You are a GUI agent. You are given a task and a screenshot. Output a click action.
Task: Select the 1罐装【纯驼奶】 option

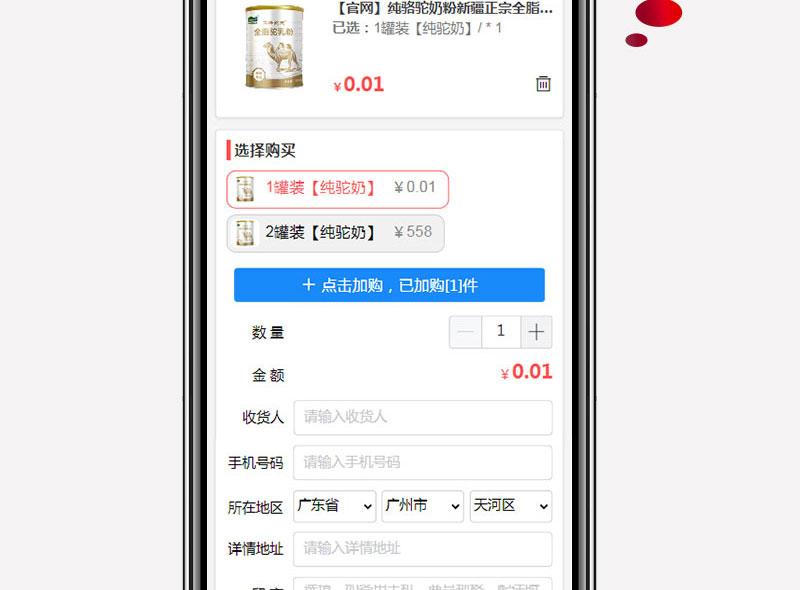click(338, 188)
